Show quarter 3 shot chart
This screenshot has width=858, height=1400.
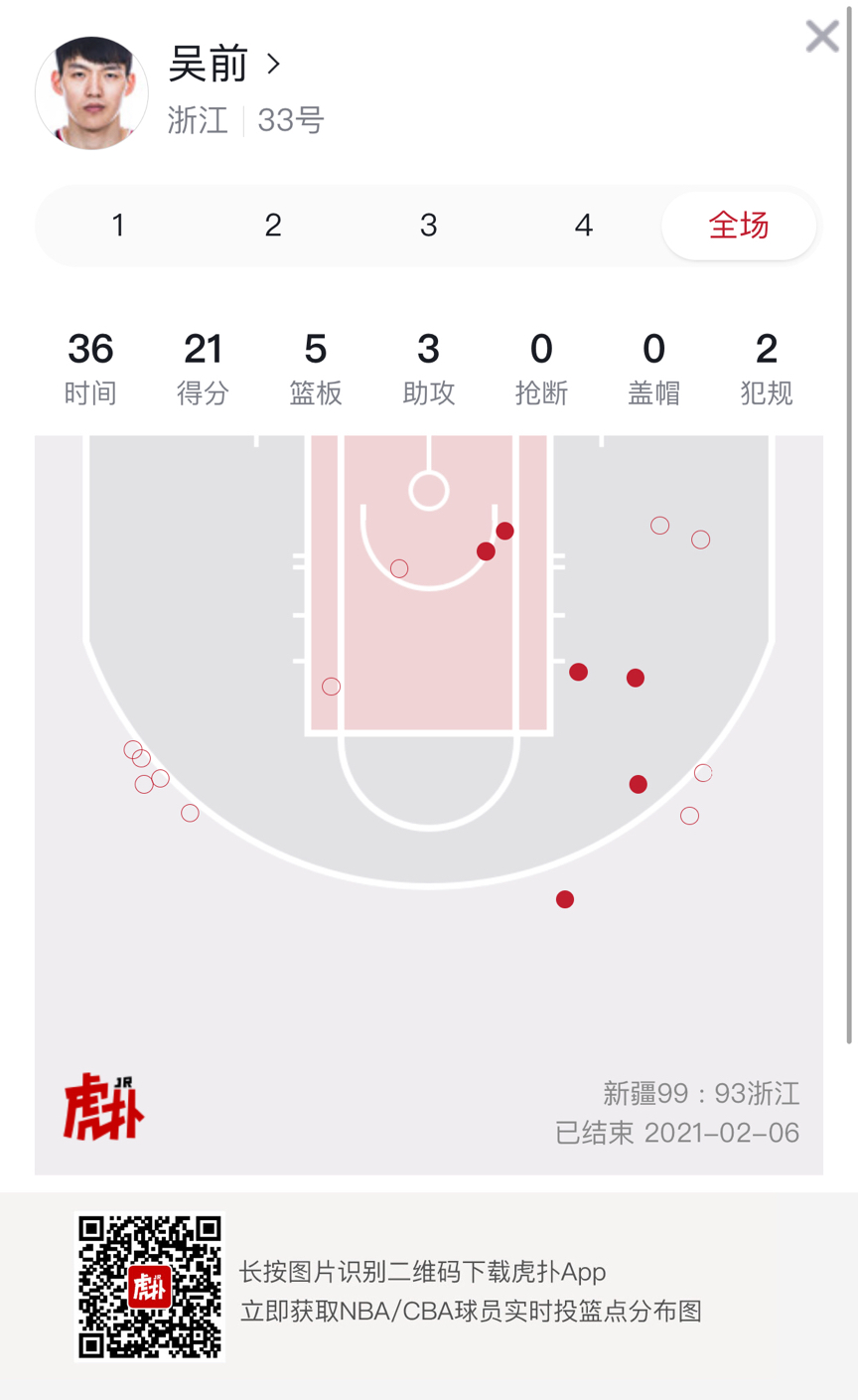[x=428, y=226]
